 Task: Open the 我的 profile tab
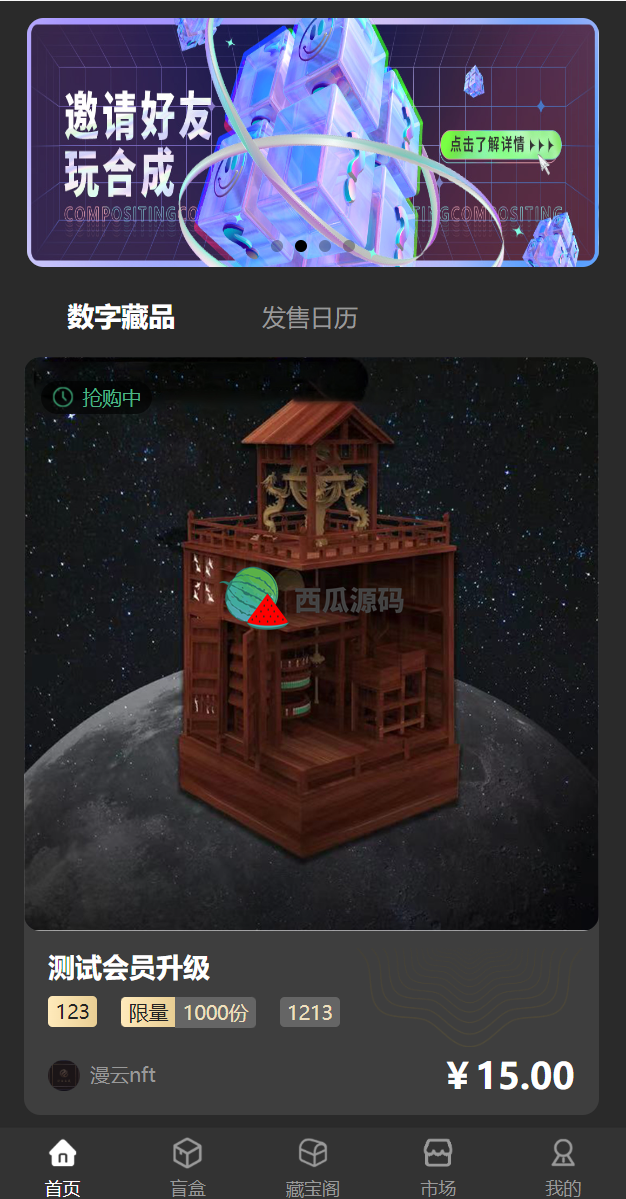tap(563, 1166)
